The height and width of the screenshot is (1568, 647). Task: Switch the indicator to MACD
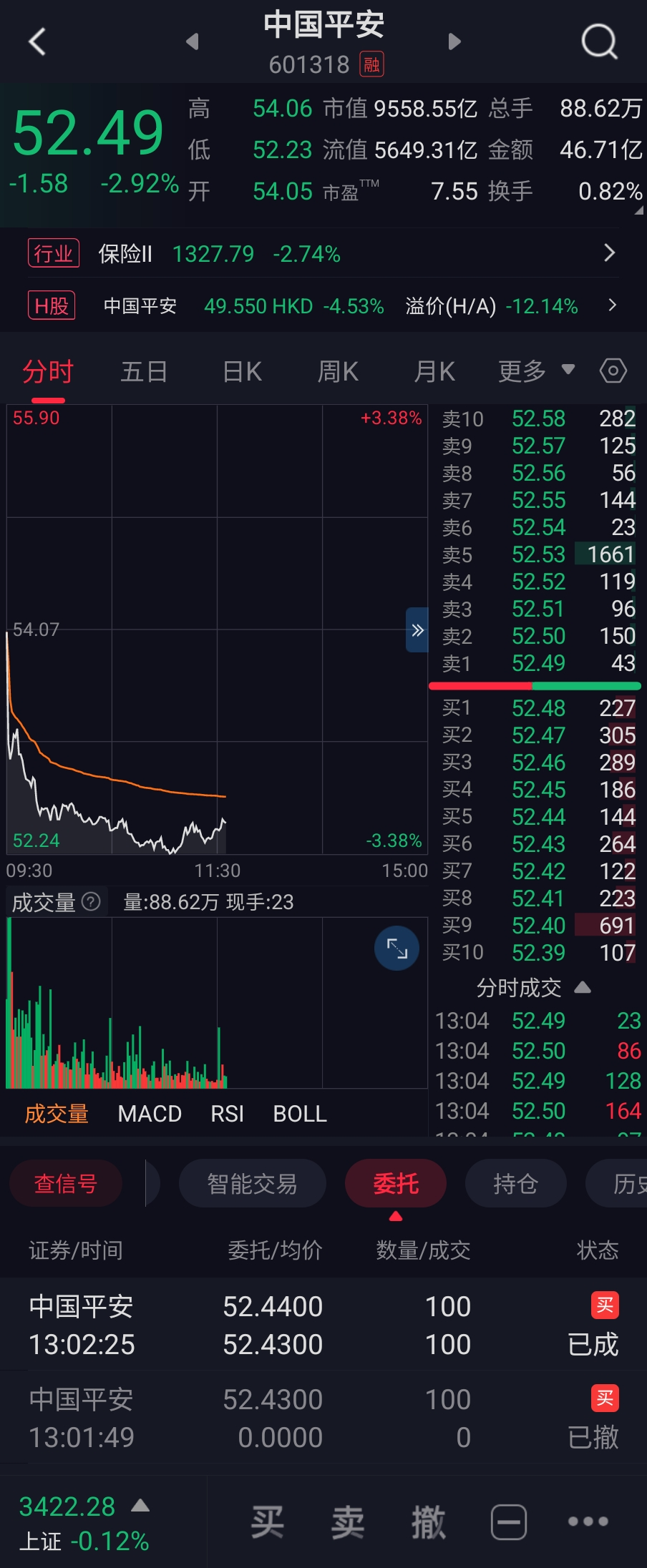(x=150, y=1114)
